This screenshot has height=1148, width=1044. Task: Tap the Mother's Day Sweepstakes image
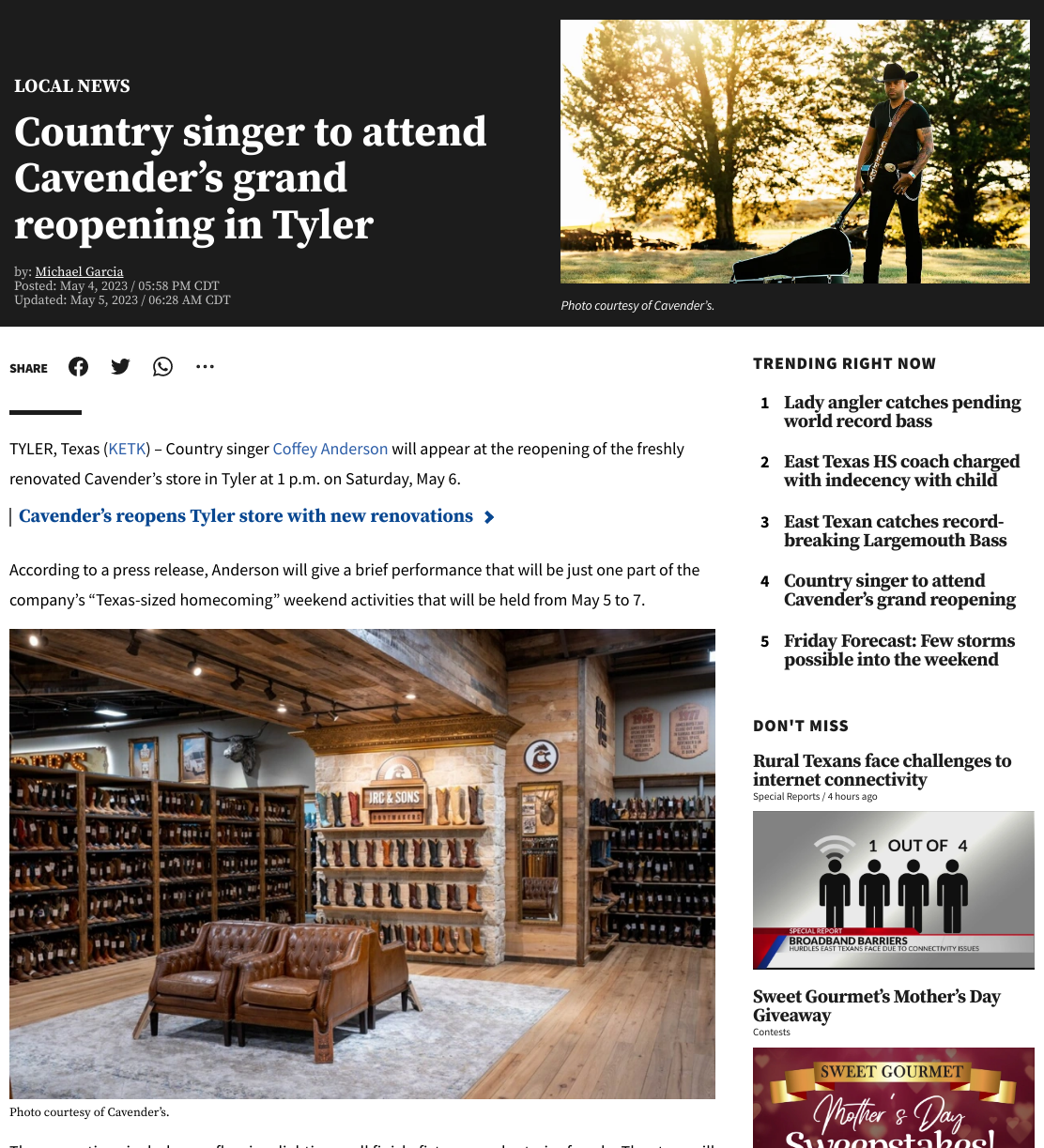point(894,1097)
